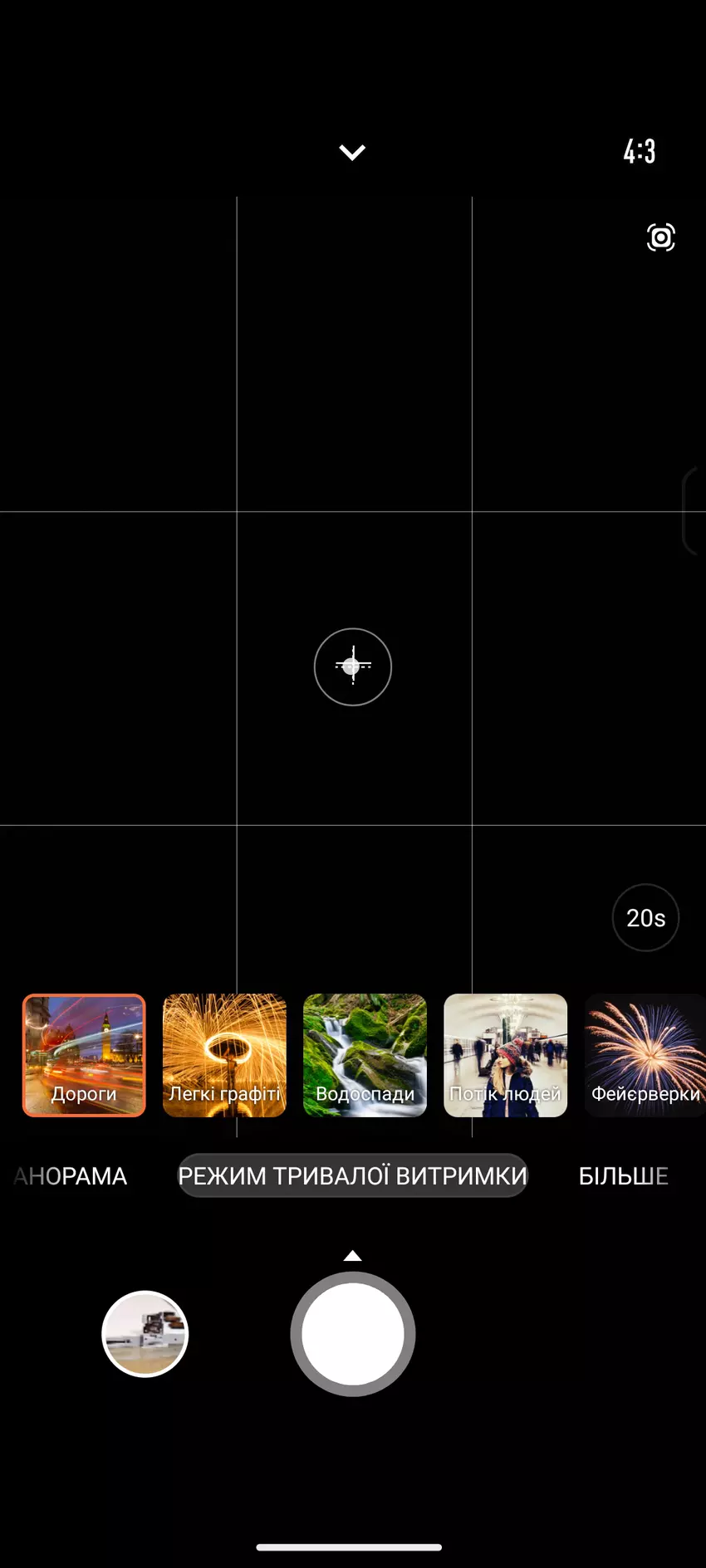Change the 4:3 aspect ratio
The height and width of the screenshot is (1568, 706).
(640, 152)
